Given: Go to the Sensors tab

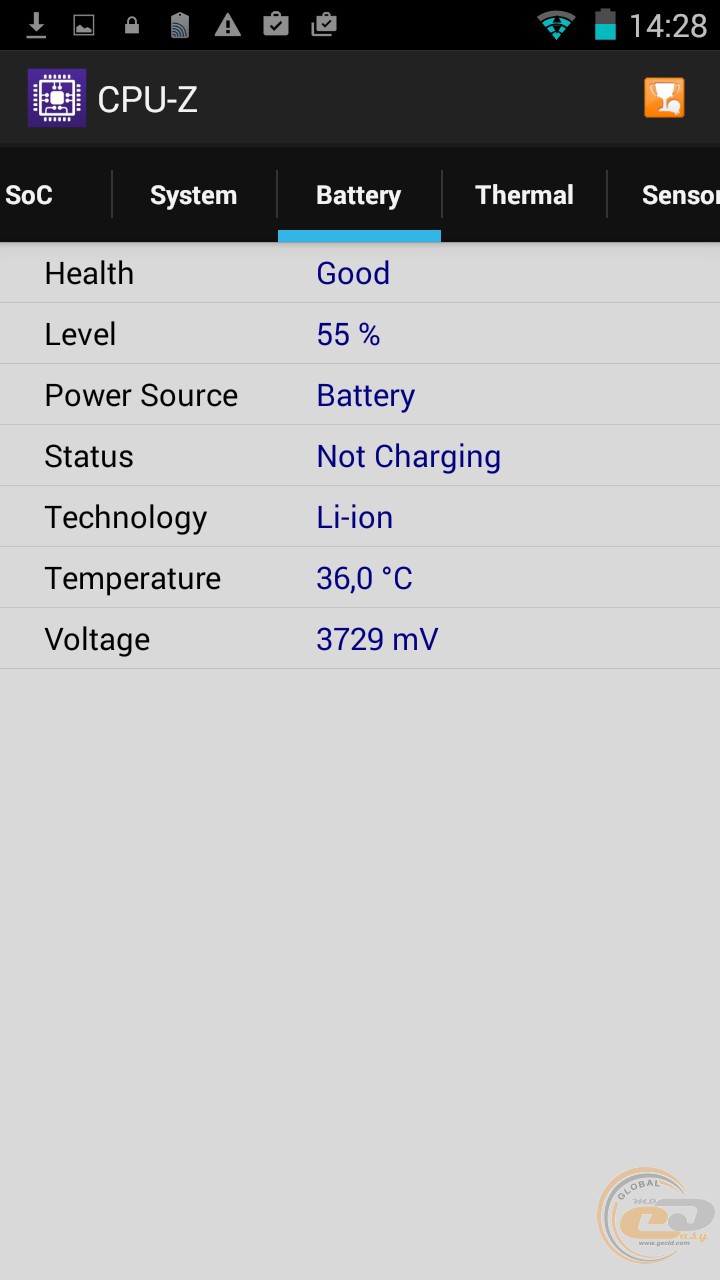Looking at the screenshot, I should point(664,195).
